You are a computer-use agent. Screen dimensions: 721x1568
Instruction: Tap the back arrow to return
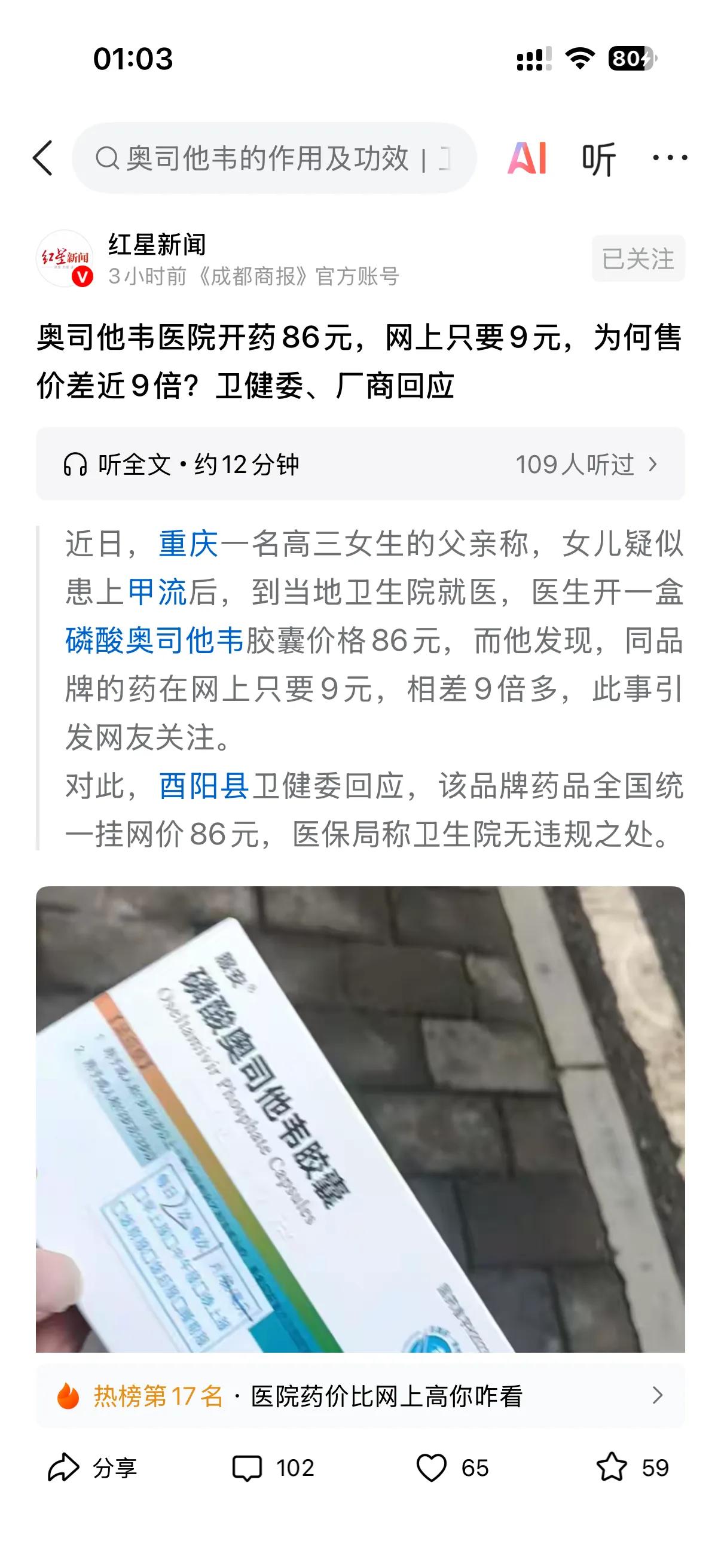(44, 158)
